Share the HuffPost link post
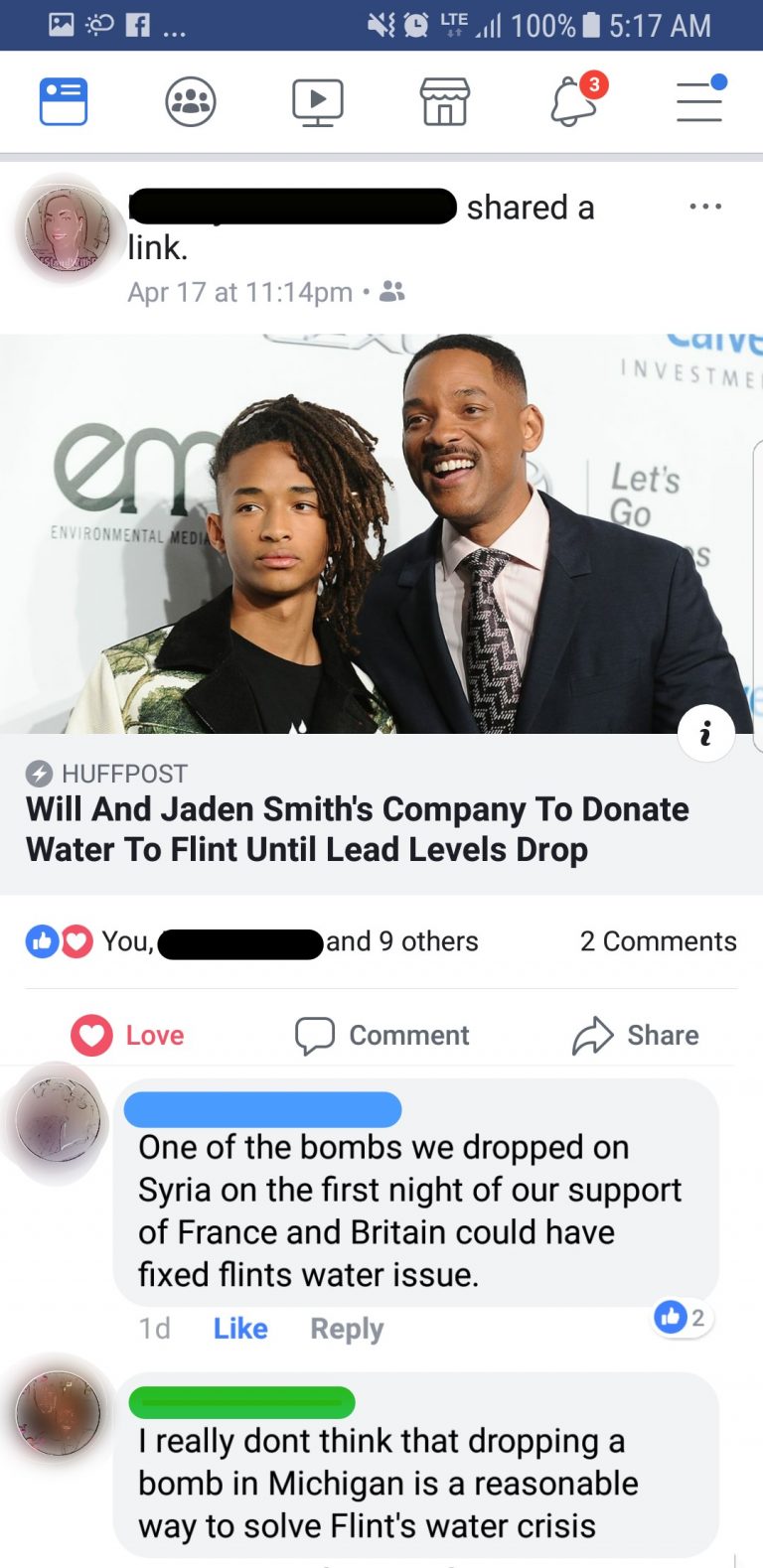 point(636,1035)
